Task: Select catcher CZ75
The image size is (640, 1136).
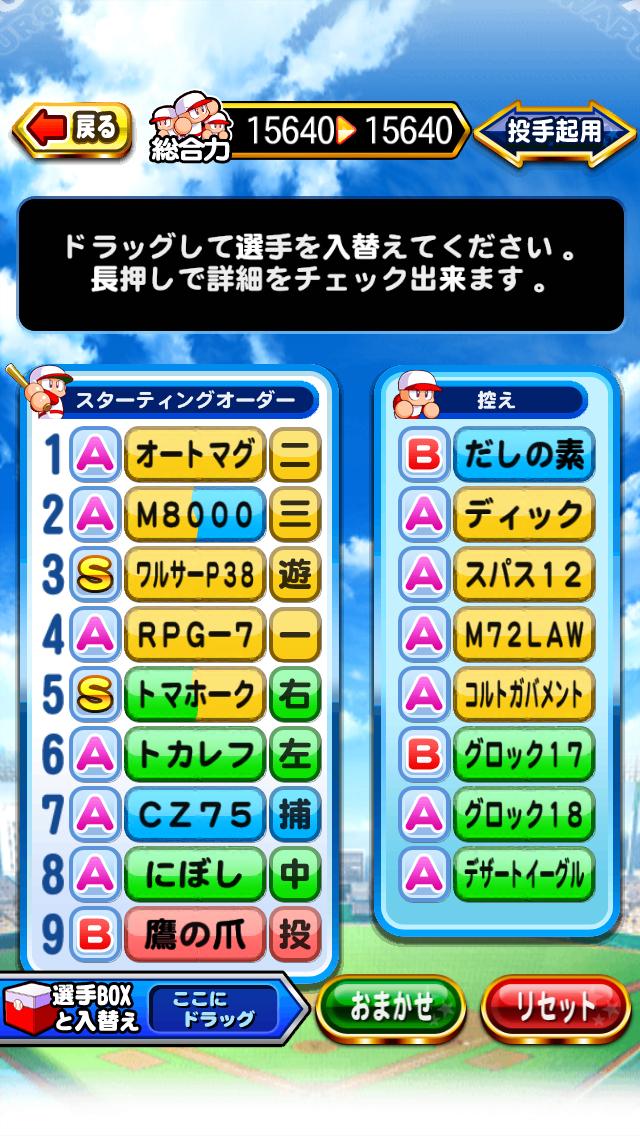Action: coord(194,814)
